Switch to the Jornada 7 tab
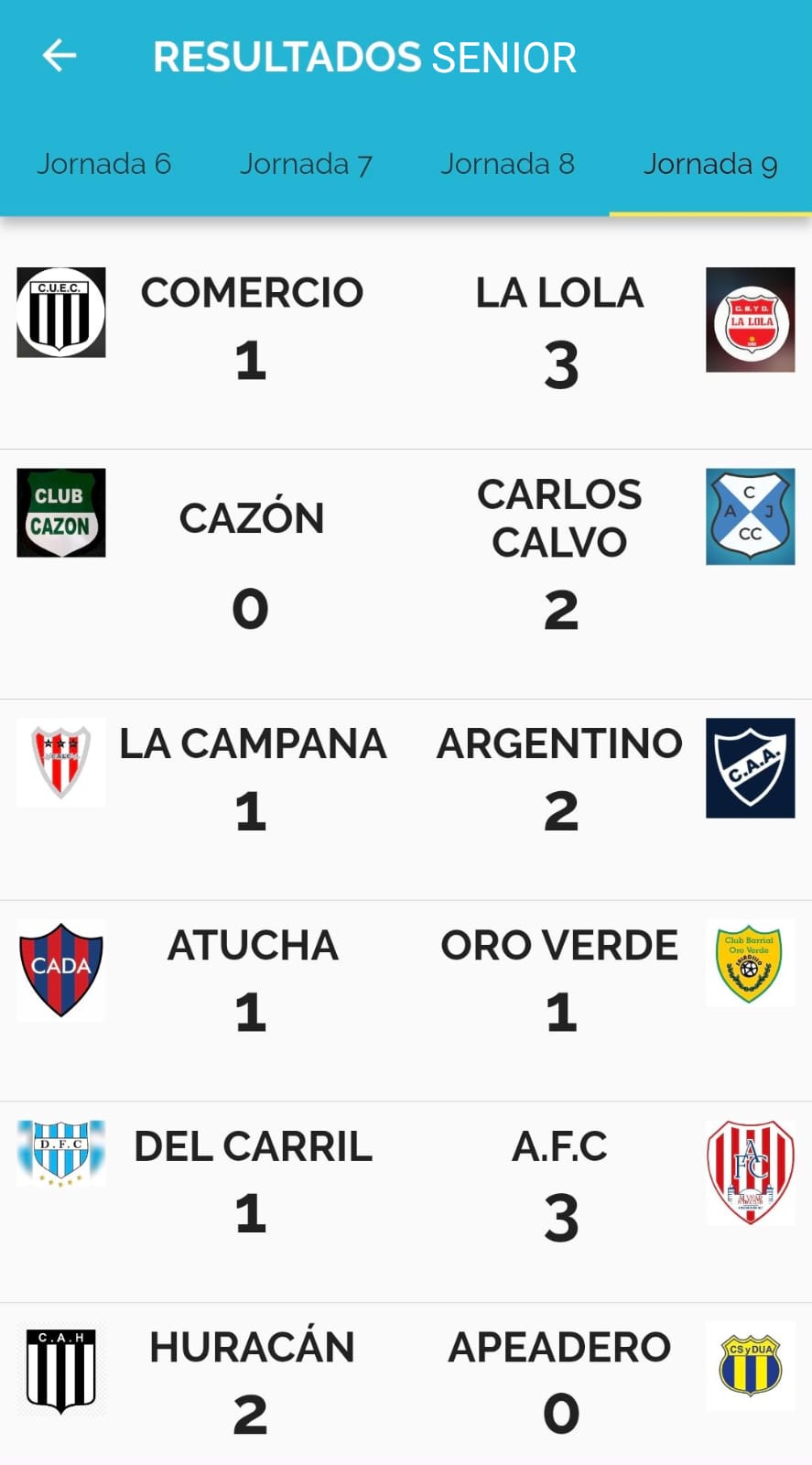The width and height of the screenshot is (812, 1465). pos(306,164)
